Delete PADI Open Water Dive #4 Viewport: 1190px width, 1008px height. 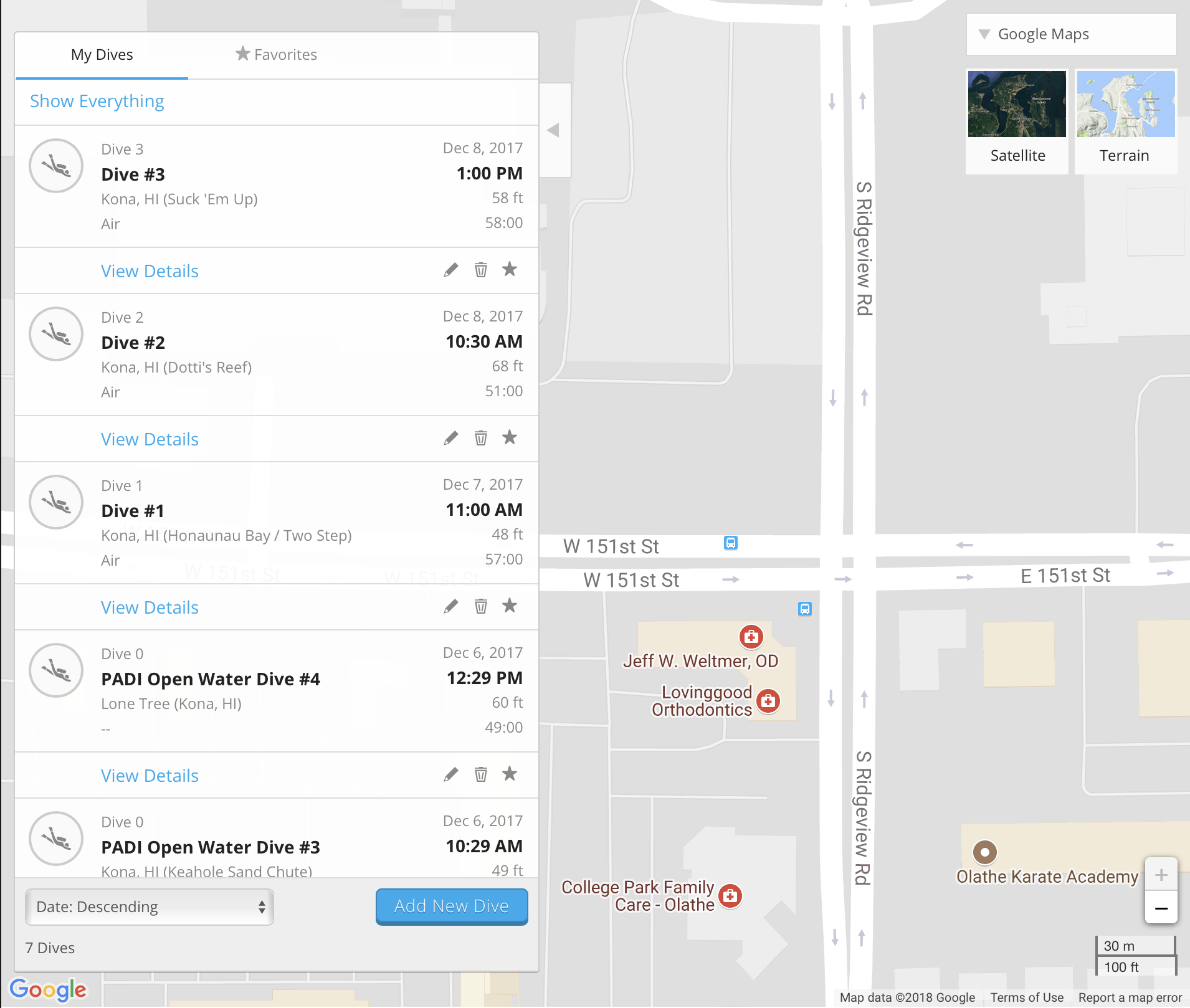coord(480,774)
